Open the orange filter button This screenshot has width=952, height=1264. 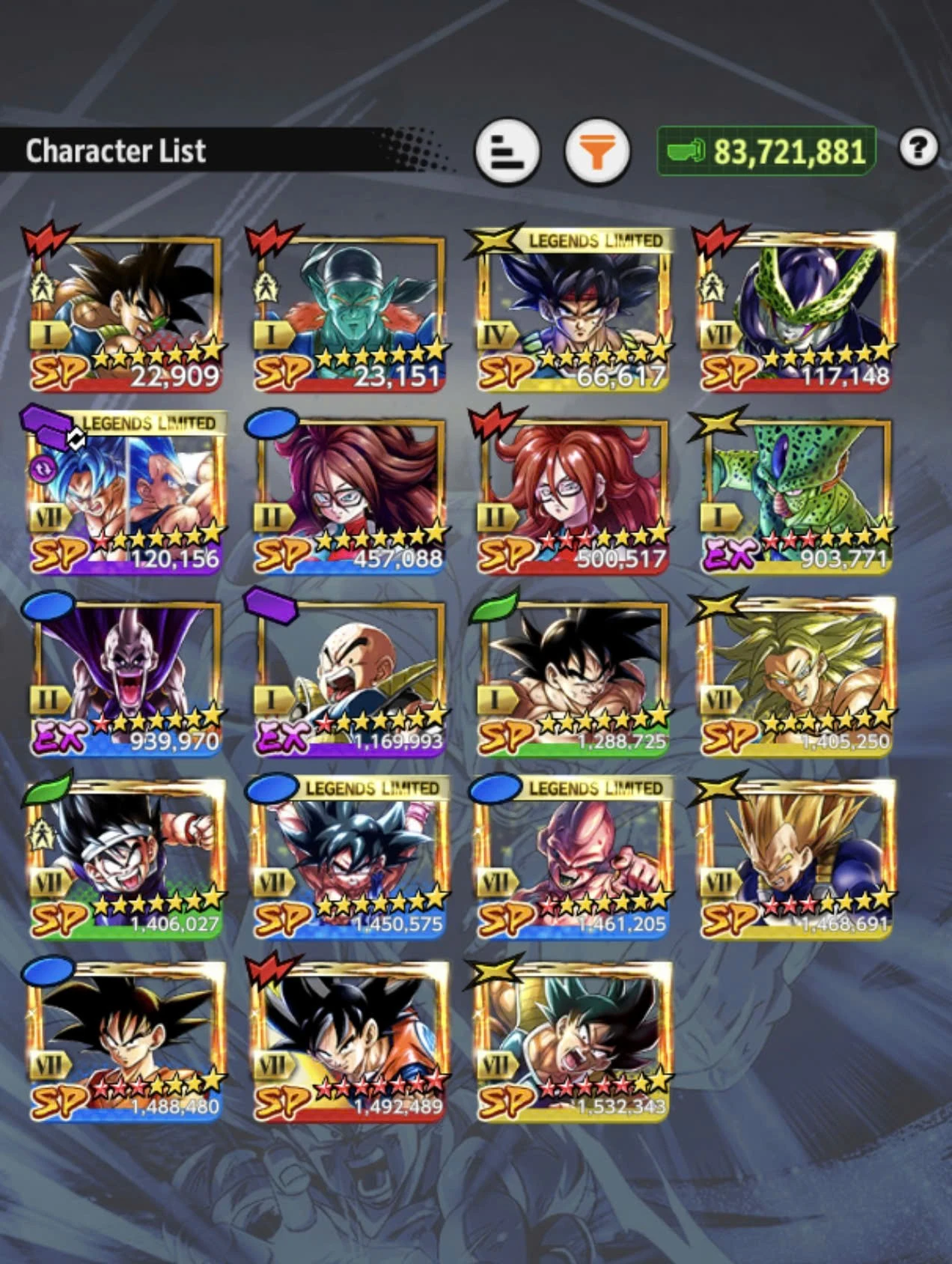point(596,152)
